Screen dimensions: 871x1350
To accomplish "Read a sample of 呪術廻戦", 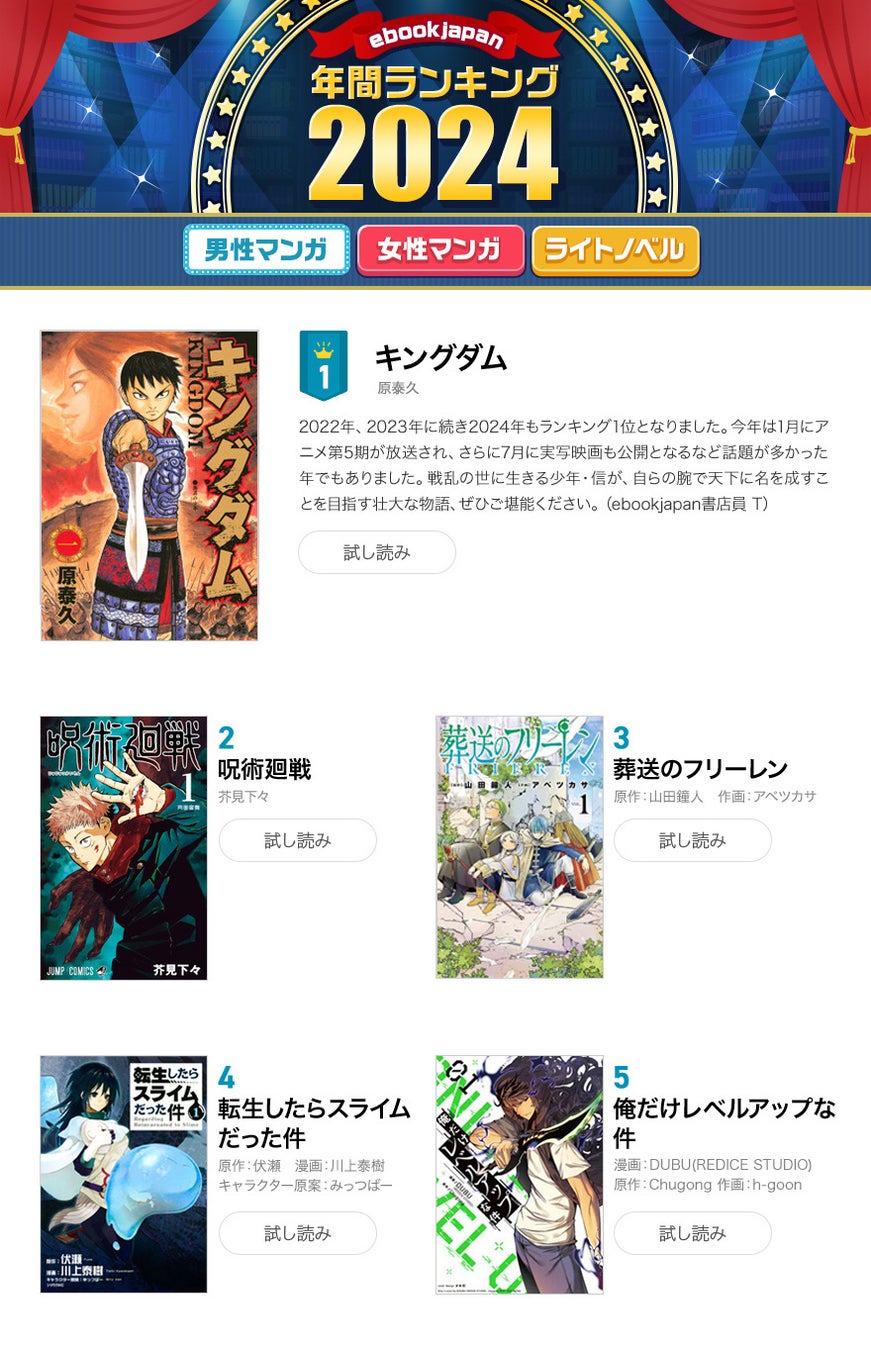I will point(297,840).
